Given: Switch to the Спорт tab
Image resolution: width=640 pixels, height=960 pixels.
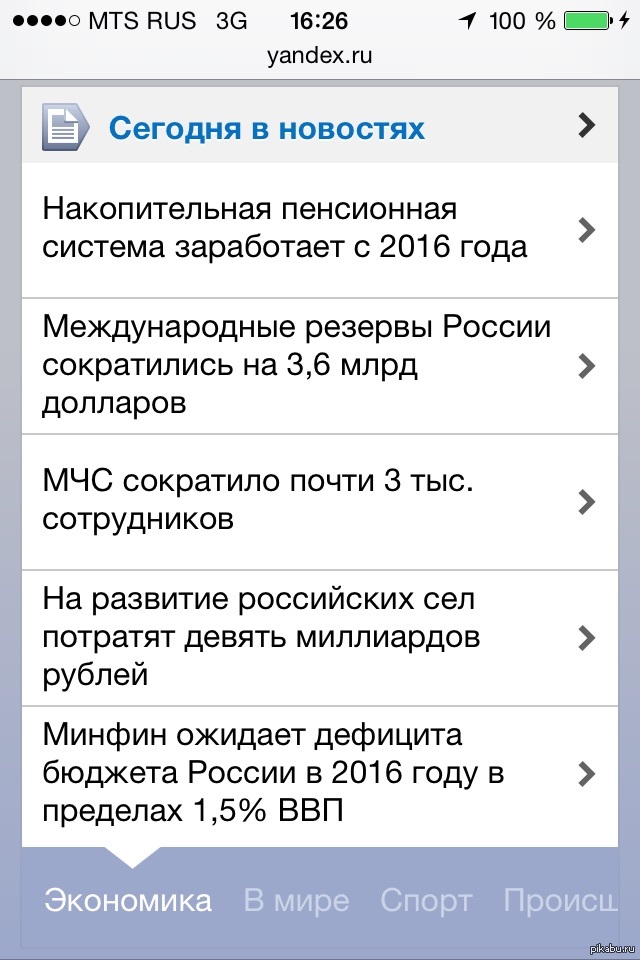Looking at the screenshot, I should 426,900.
